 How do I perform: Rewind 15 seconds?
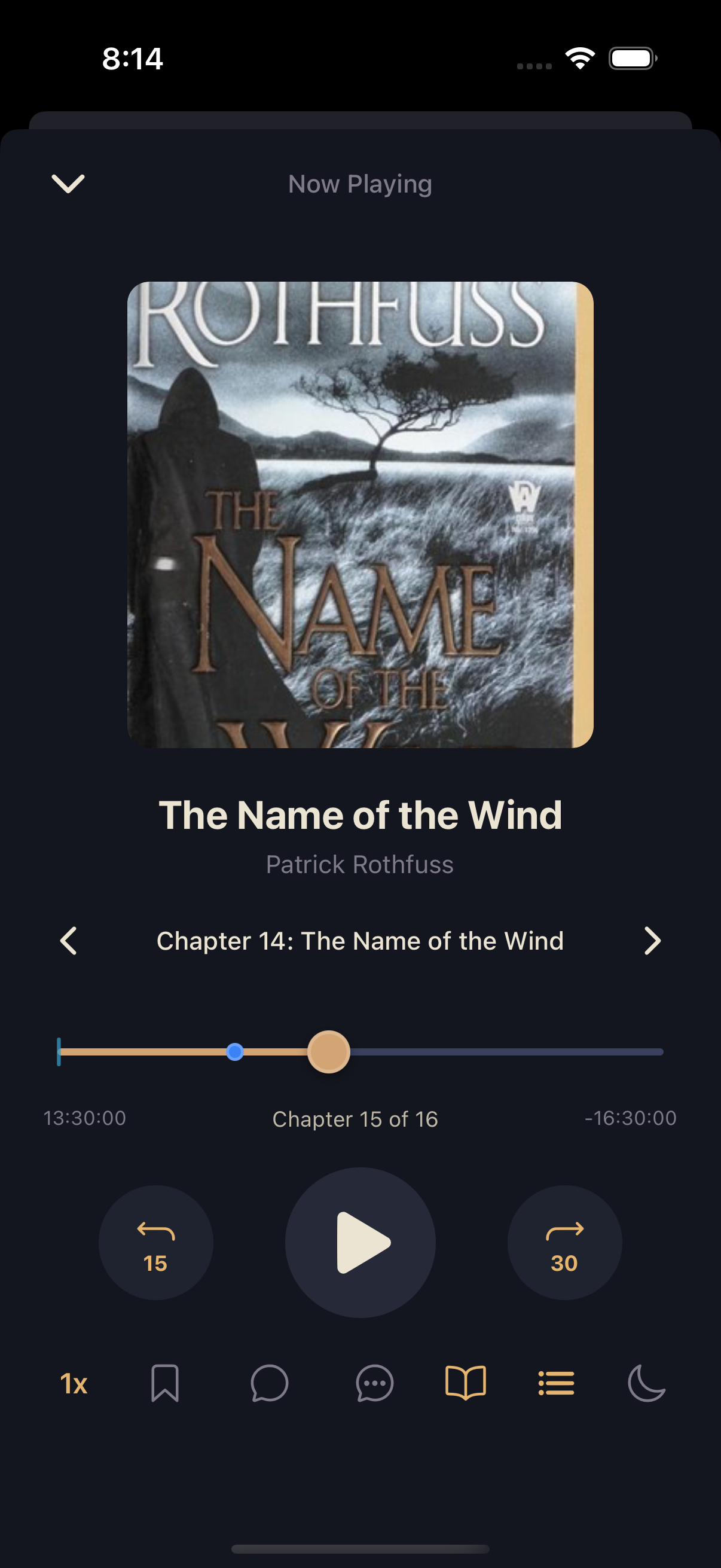[x=156, y=1241]
